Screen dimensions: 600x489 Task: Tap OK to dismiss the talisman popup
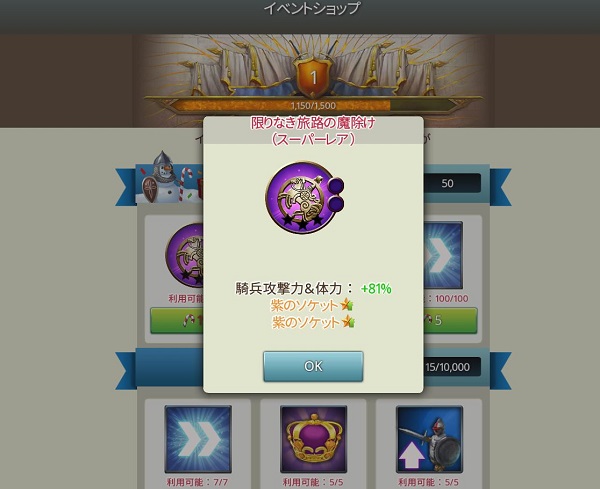313,366
